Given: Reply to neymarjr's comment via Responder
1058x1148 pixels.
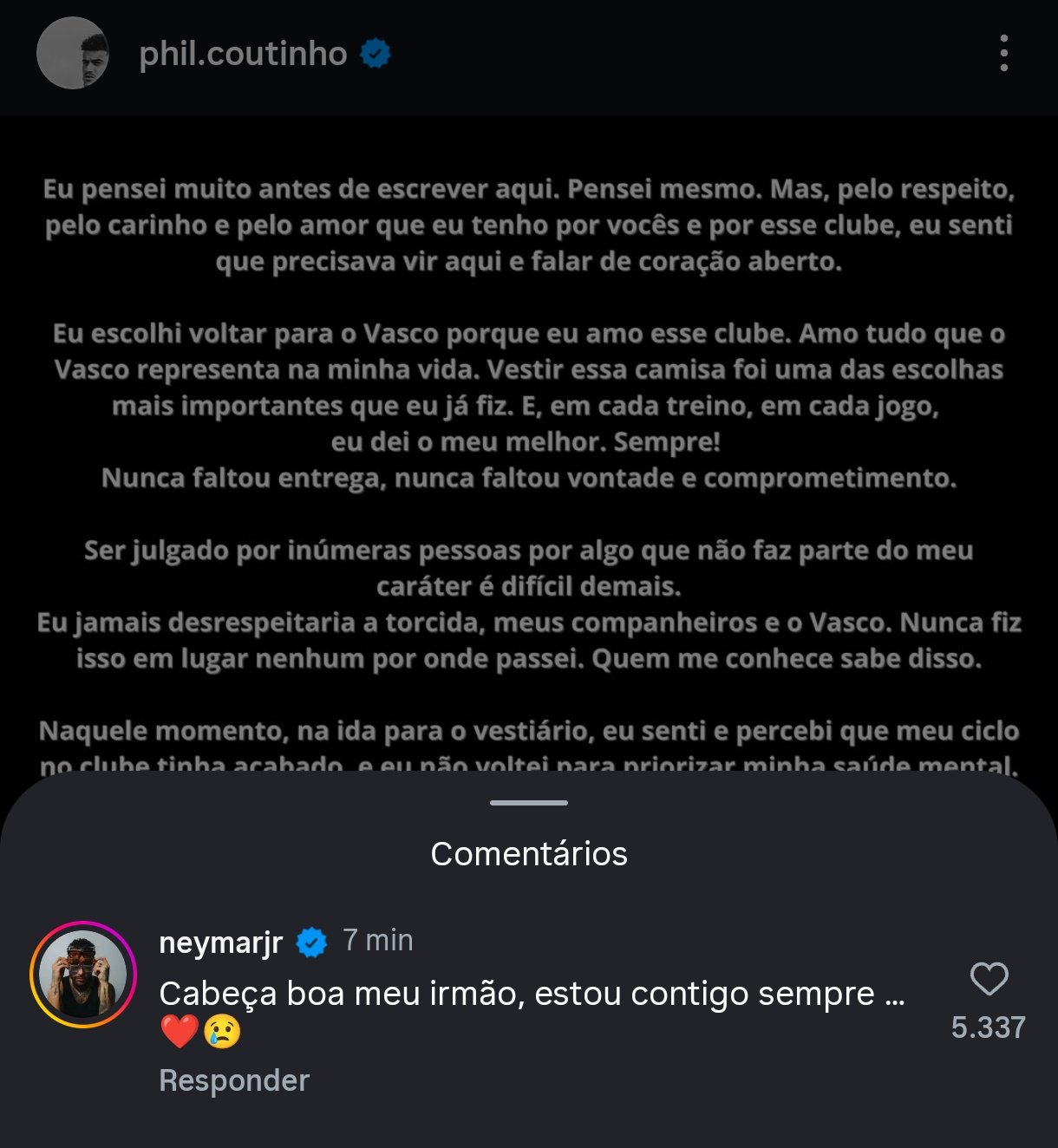Looking at the screenshot, I should 234,1080.
